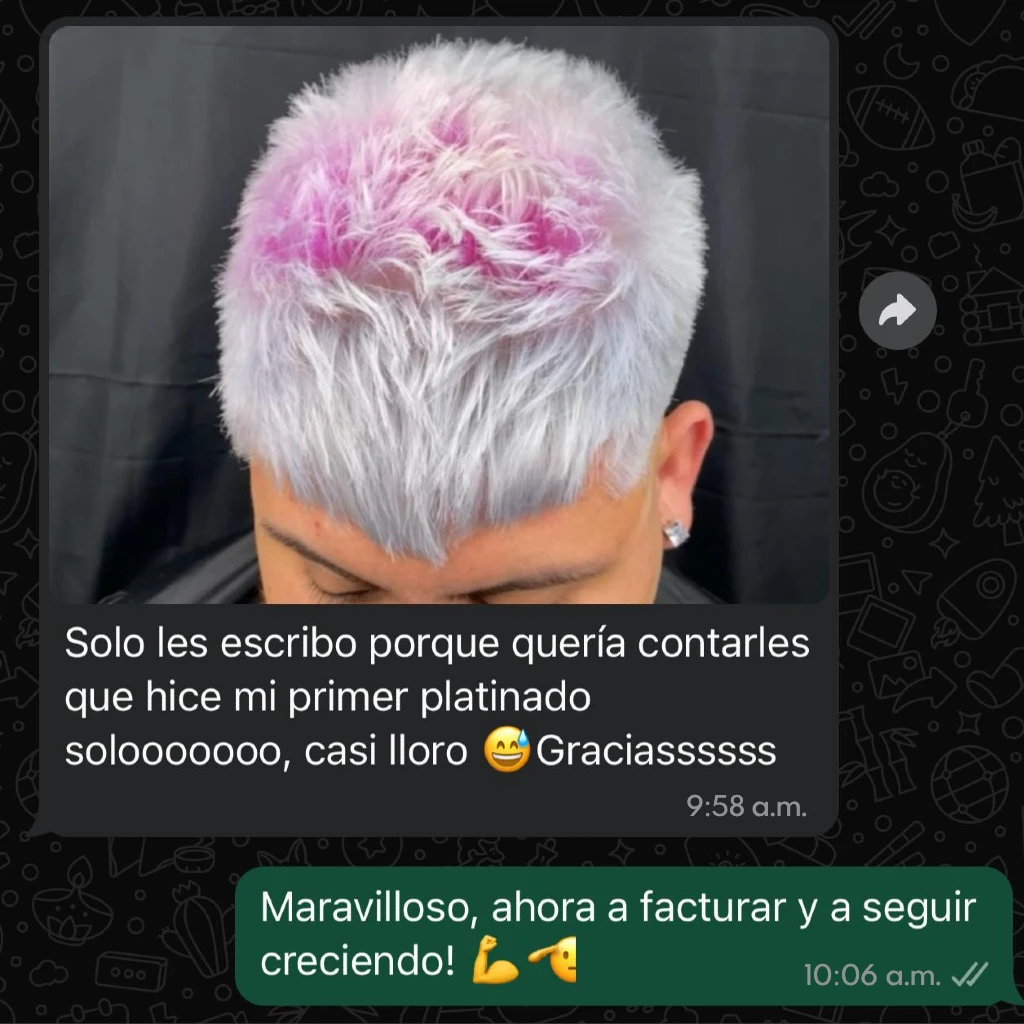1024x1024 pixels.
Task: Forward the platinum hair photo message
Action: click(x=897, y=311)
